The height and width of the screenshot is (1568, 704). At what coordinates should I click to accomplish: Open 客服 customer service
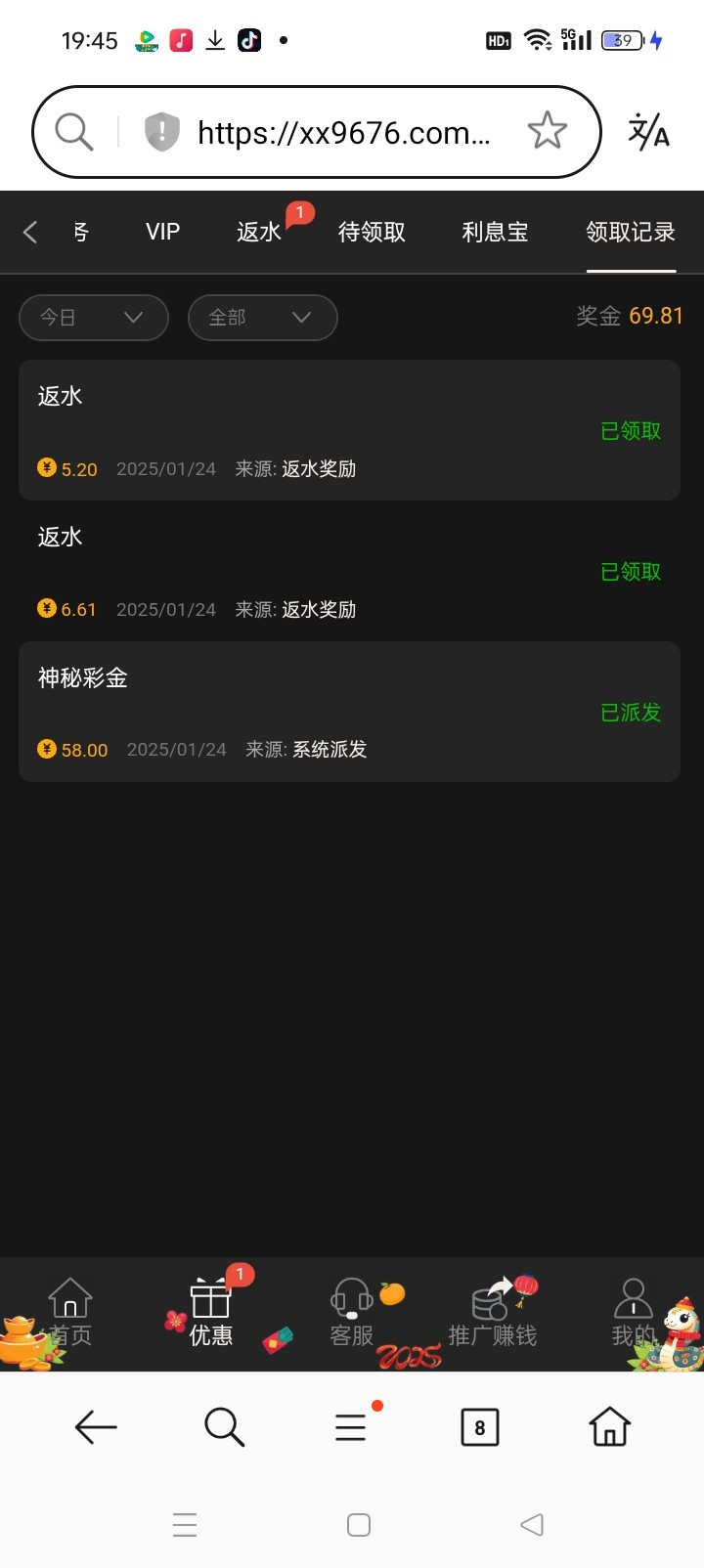(x=352, y=1313)
